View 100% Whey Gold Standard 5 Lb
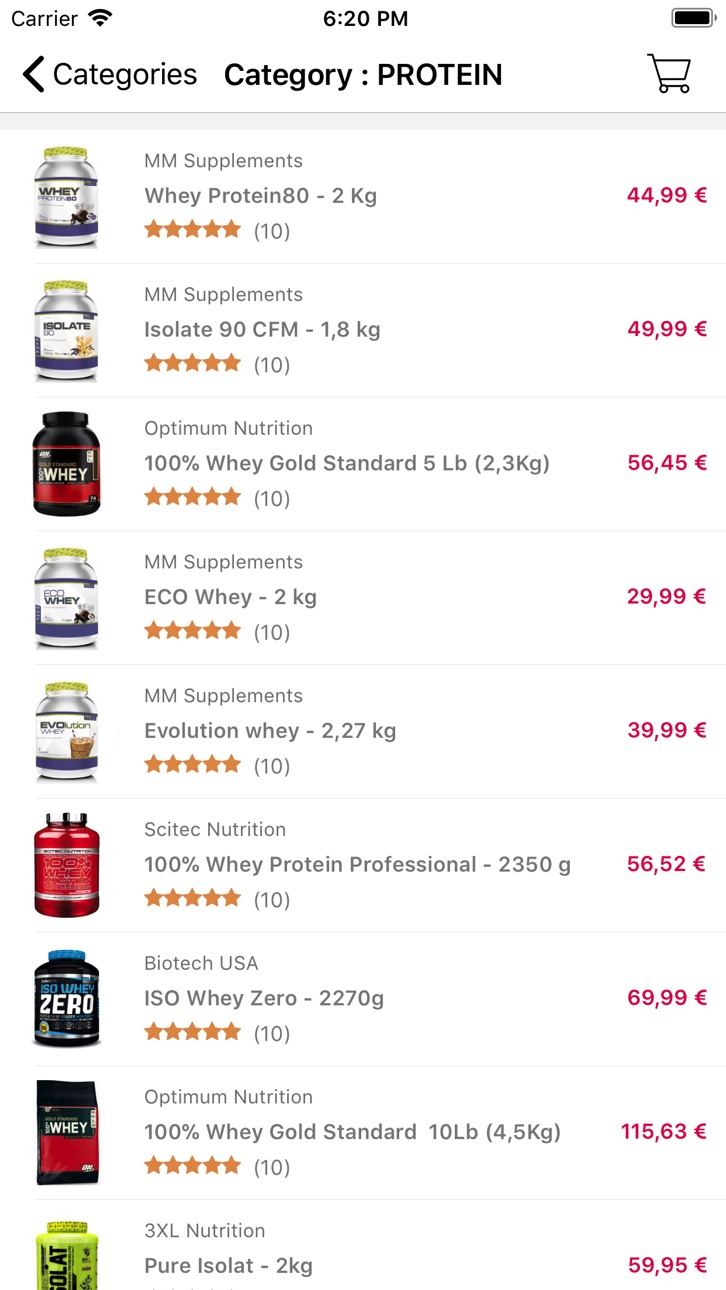Screen dimensions: 726x1290 point(363,465)
